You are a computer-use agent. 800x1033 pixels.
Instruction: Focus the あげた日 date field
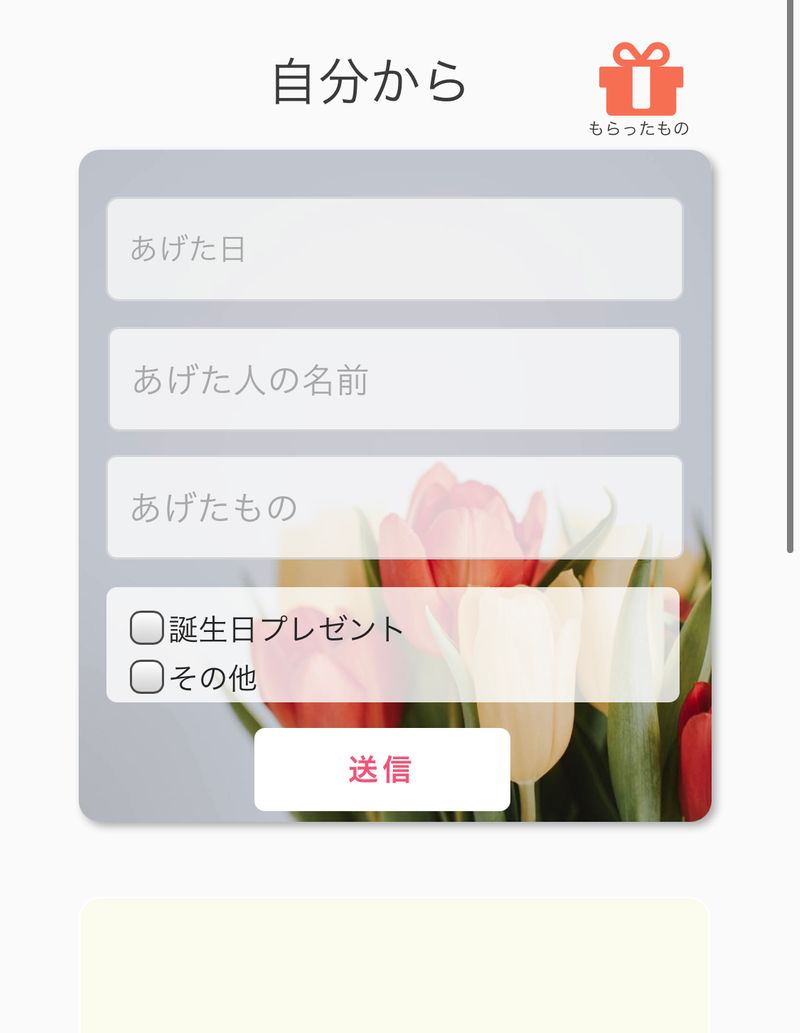coord(394,249)
